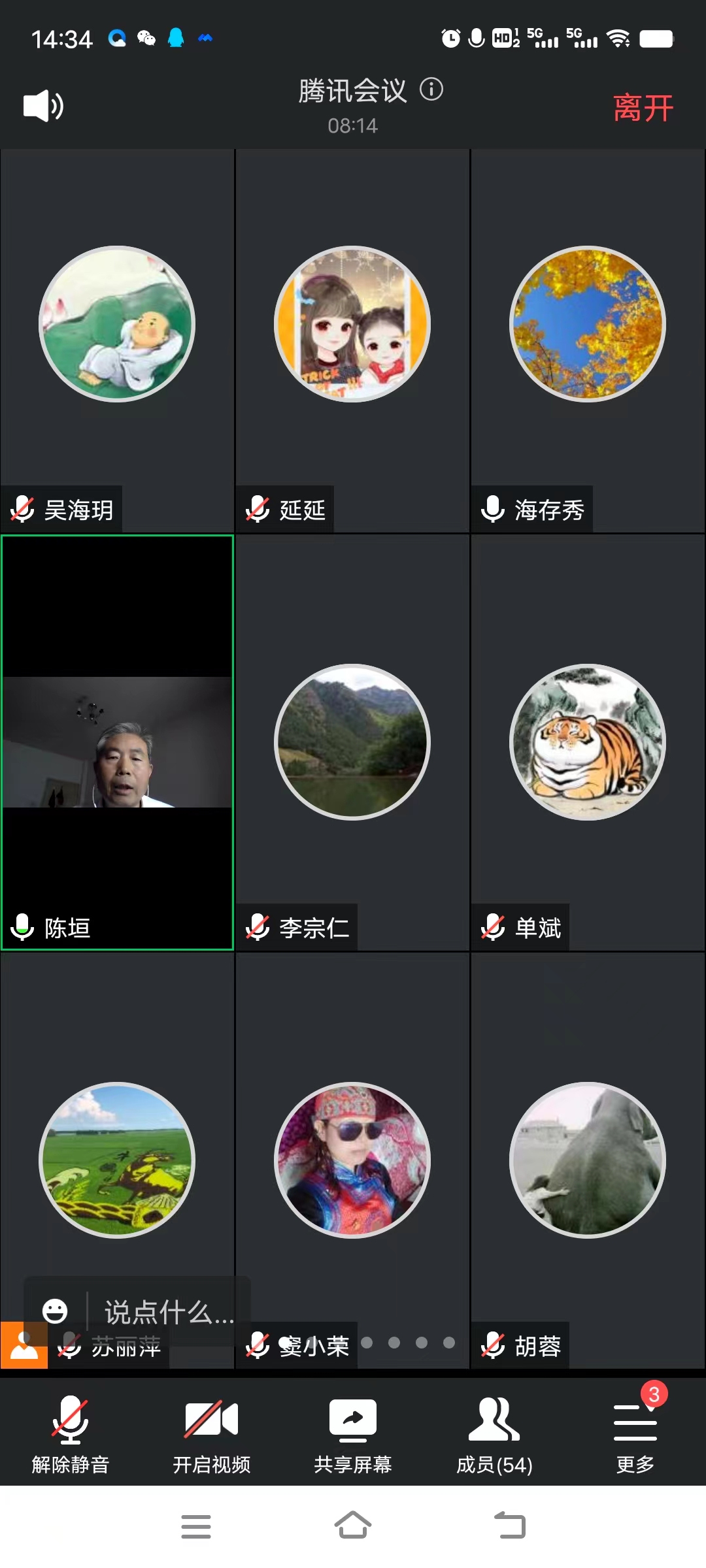Select 延延's participant tile
706x1568 pixels.
click(352, 340)
